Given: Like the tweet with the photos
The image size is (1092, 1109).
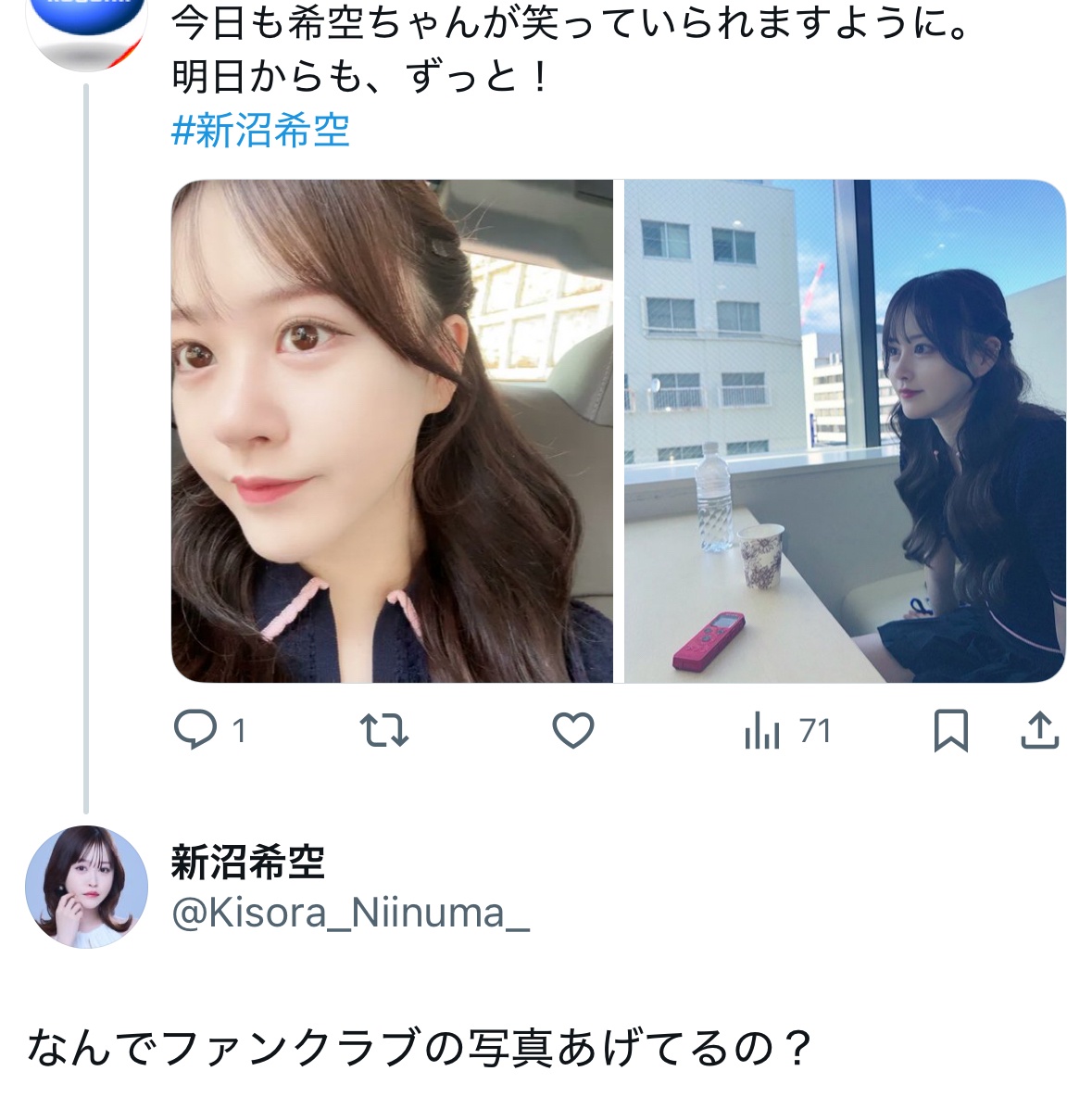Looking at the screenshot, I should click(572, 731).
